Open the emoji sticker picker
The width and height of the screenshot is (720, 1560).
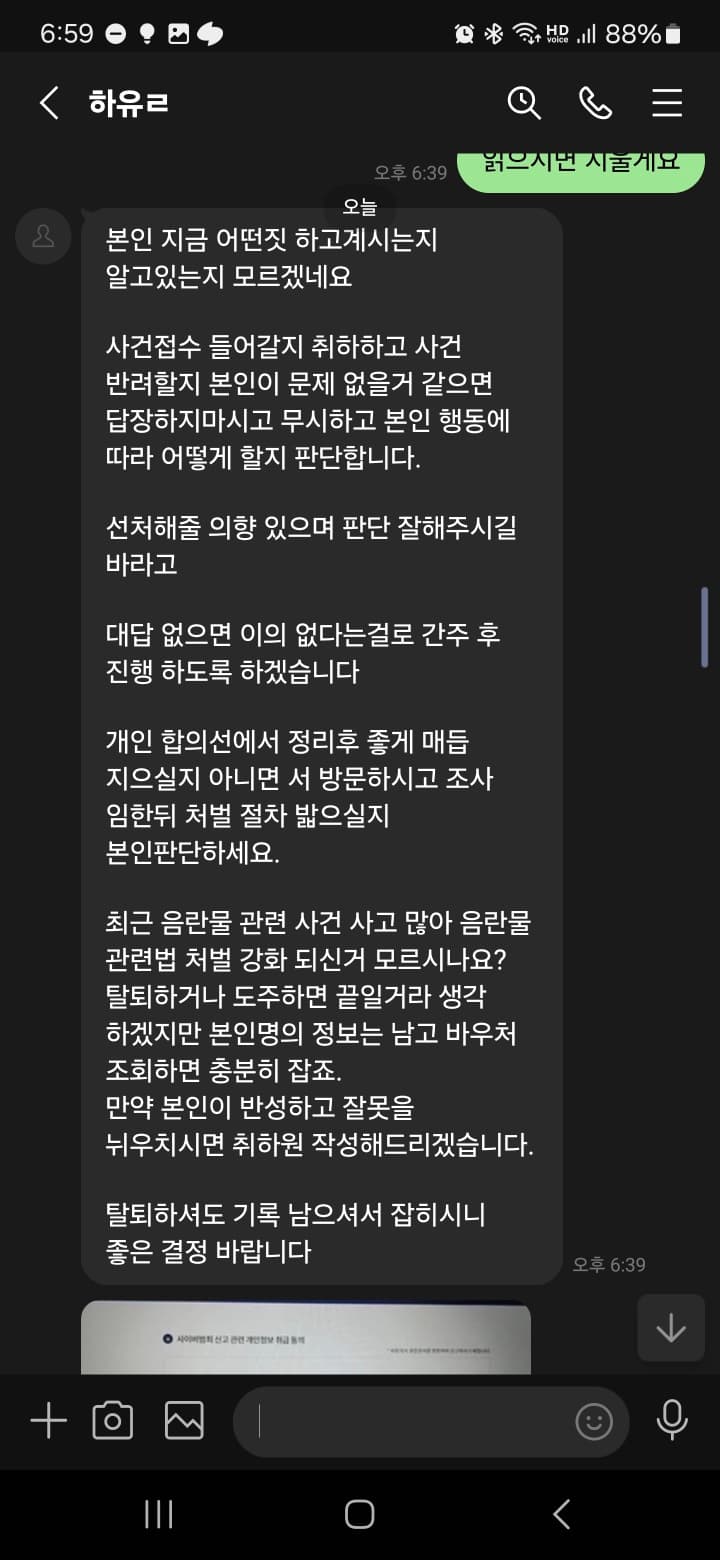coord(594,1421)
